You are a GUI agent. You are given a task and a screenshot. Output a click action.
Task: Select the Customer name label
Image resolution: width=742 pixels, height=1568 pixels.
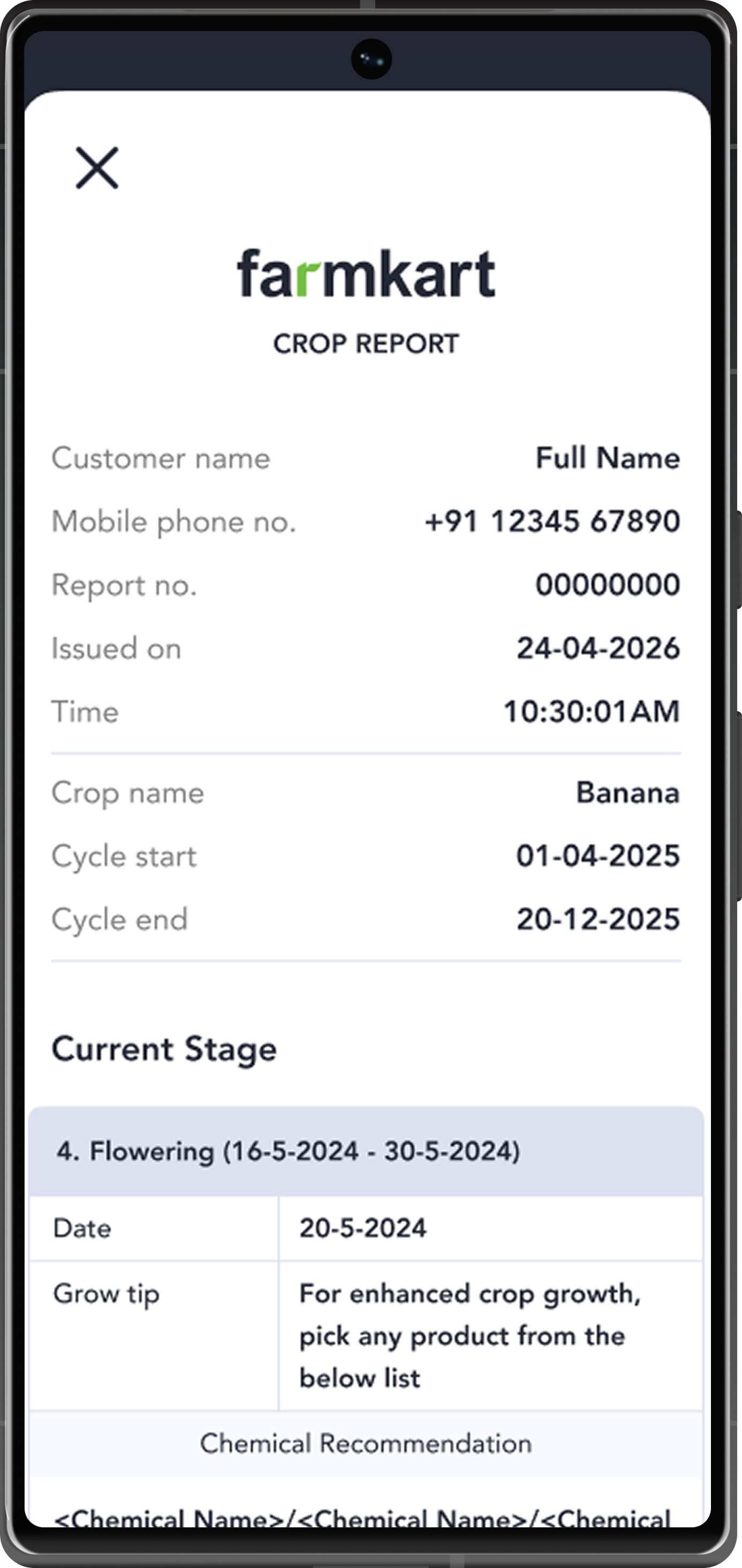(161, 458)
